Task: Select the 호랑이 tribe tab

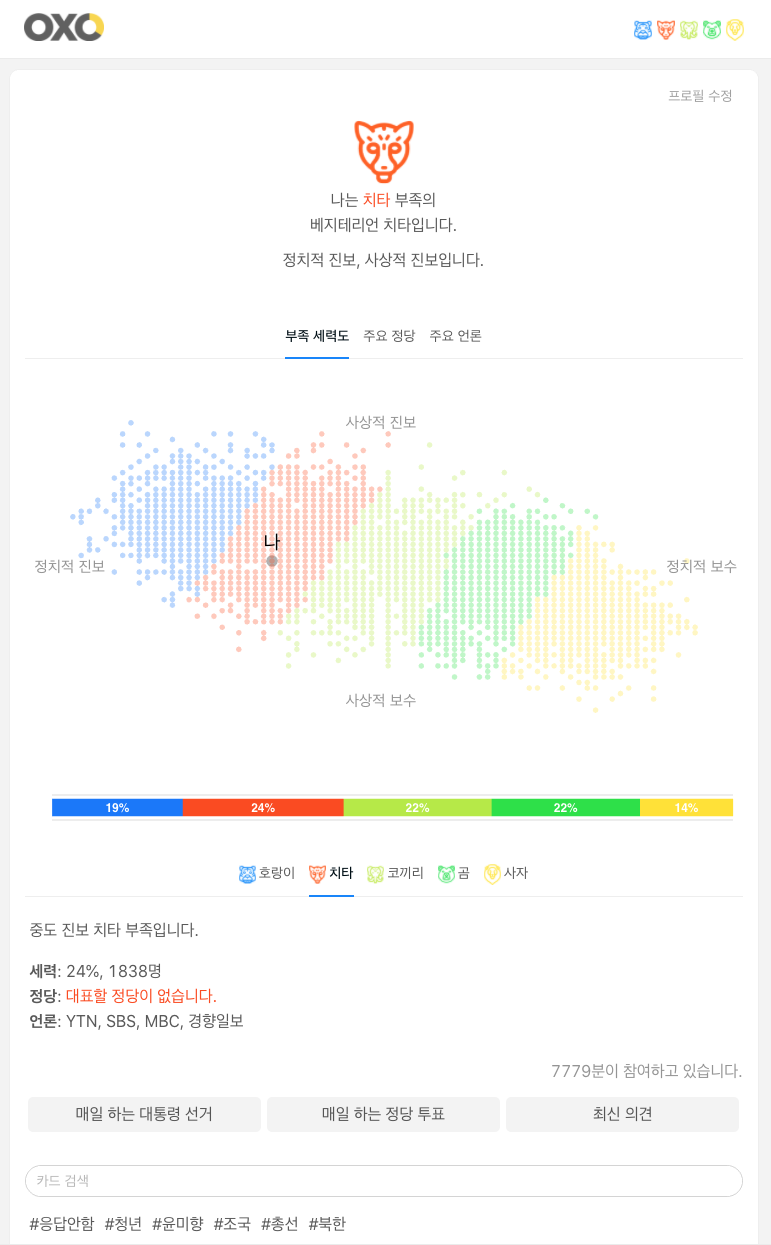Action: 267,873
